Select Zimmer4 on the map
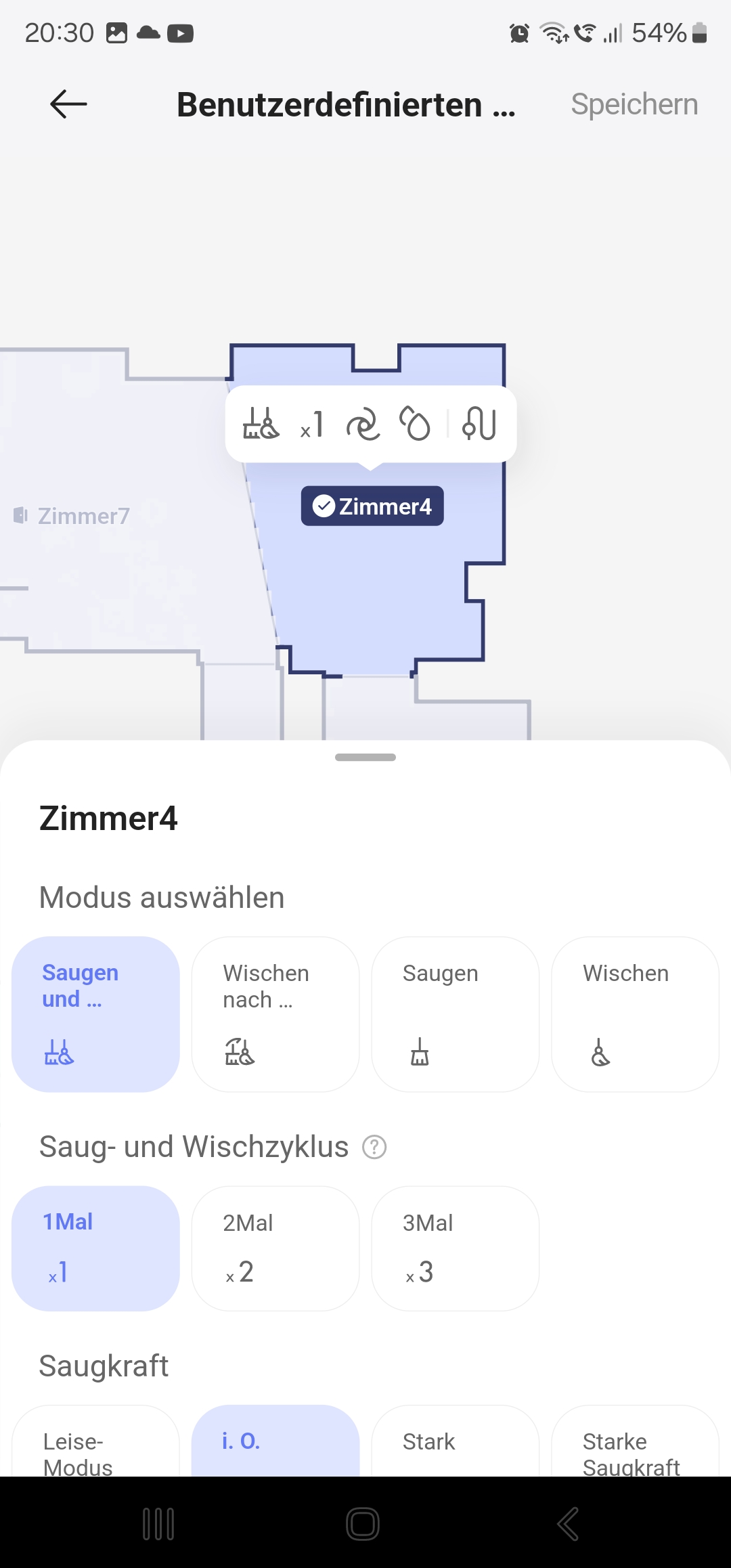This screenshot has width=731, height=1568. coord(372,506)
